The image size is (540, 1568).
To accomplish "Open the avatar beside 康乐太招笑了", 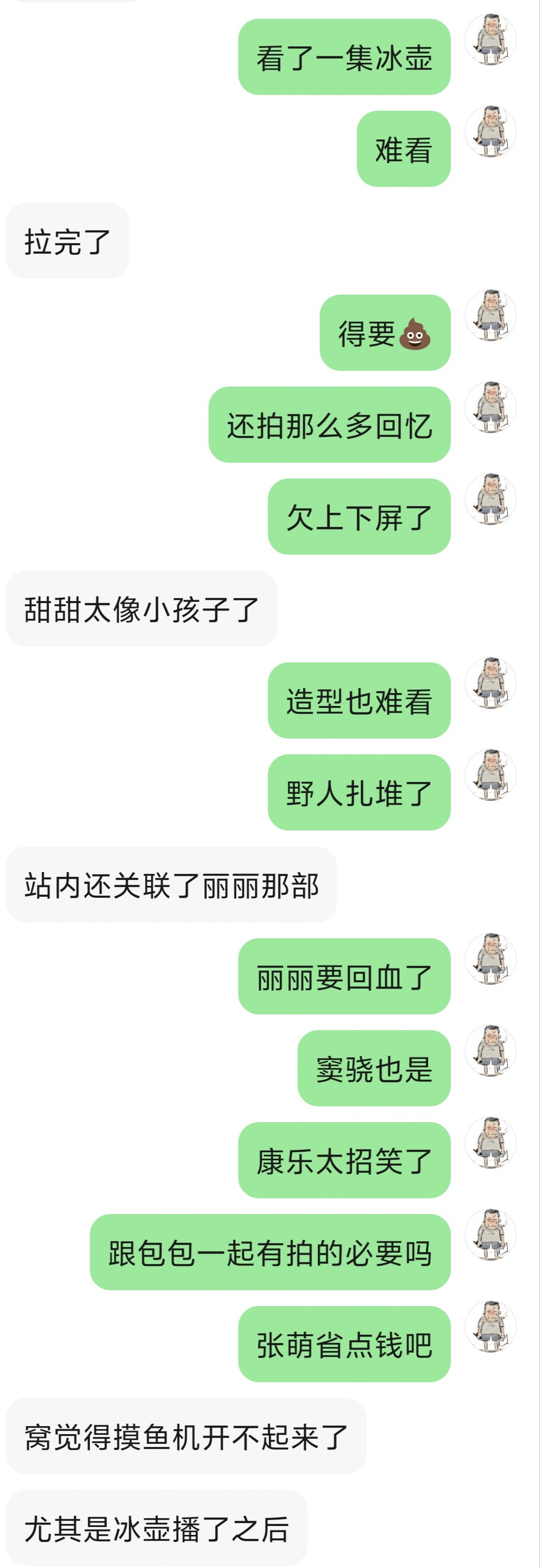I will 491,1142.
